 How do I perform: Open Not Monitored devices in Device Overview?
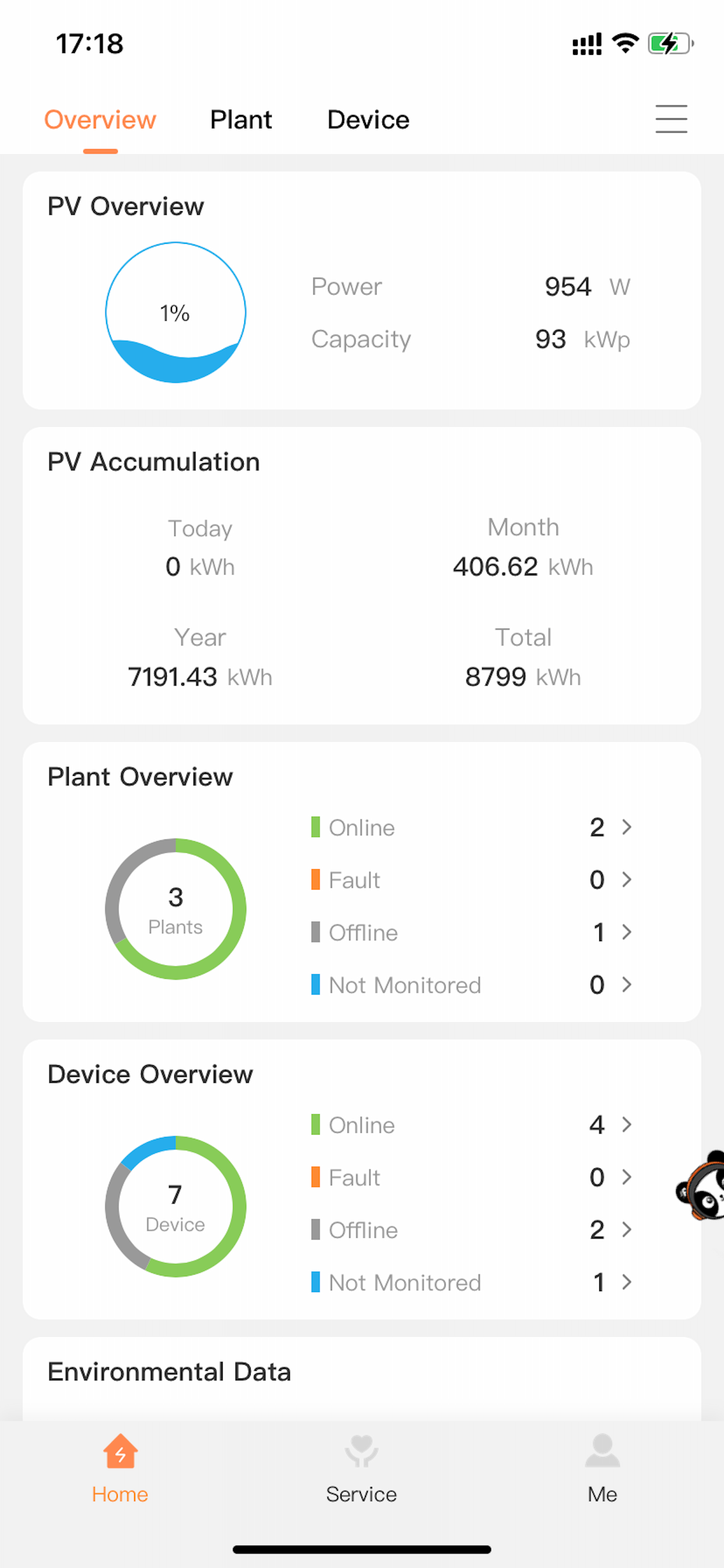click(x=472, y=1282)
